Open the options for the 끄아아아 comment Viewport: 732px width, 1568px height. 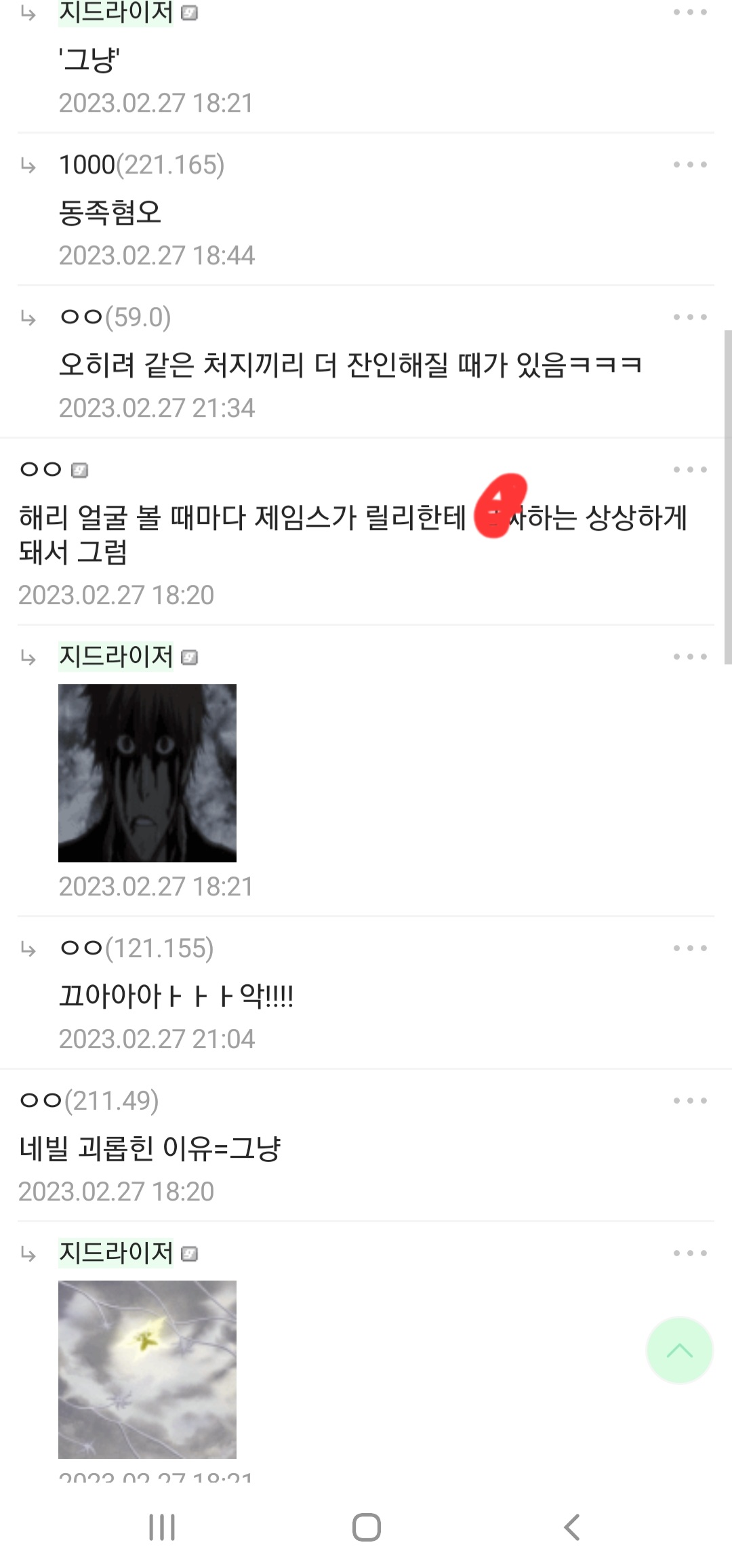(x=690, y=948)
